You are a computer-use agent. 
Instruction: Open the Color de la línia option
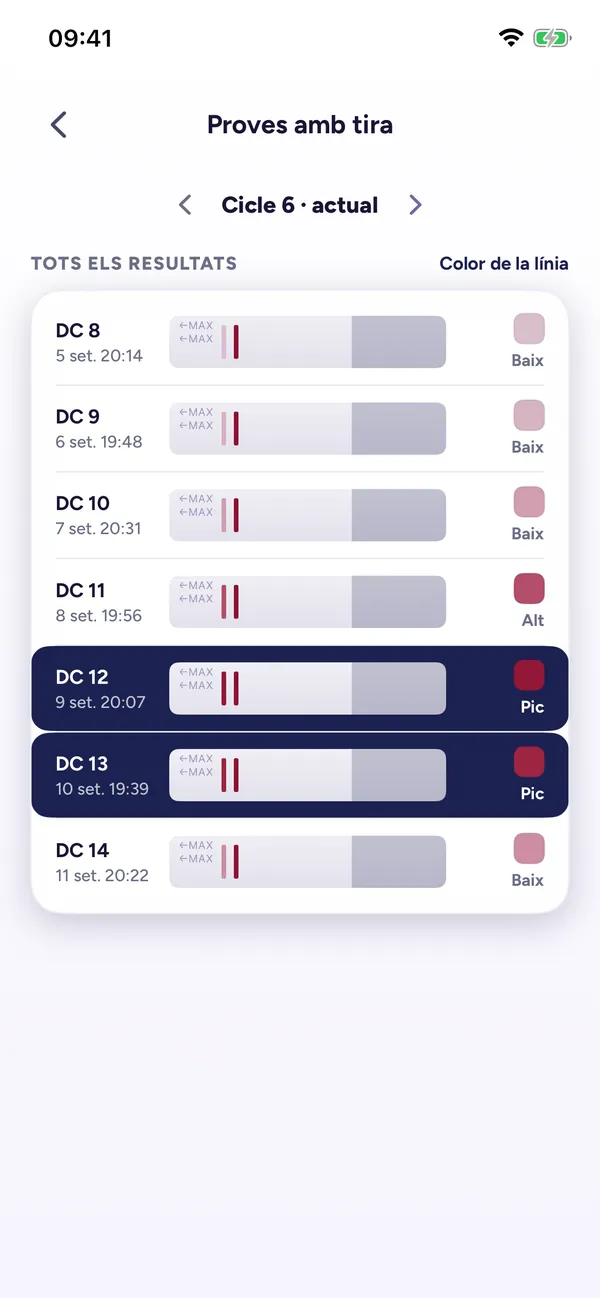[x=504, y=264]
